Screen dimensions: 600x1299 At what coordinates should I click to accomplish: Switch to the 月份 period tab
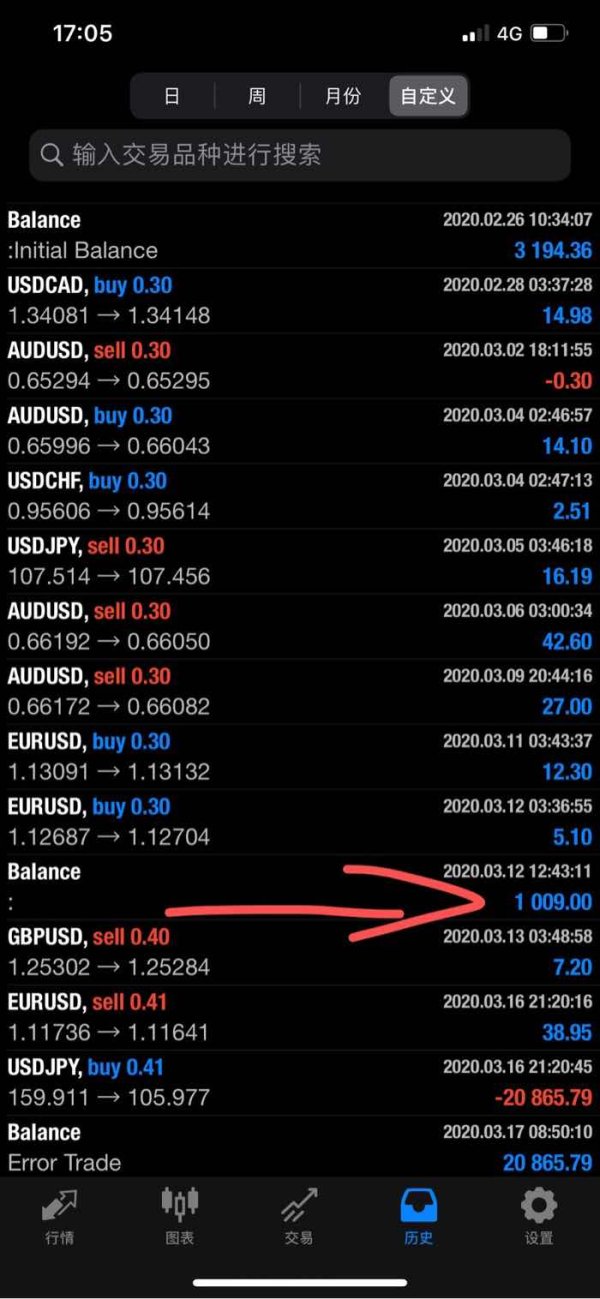tap(343, 97)
